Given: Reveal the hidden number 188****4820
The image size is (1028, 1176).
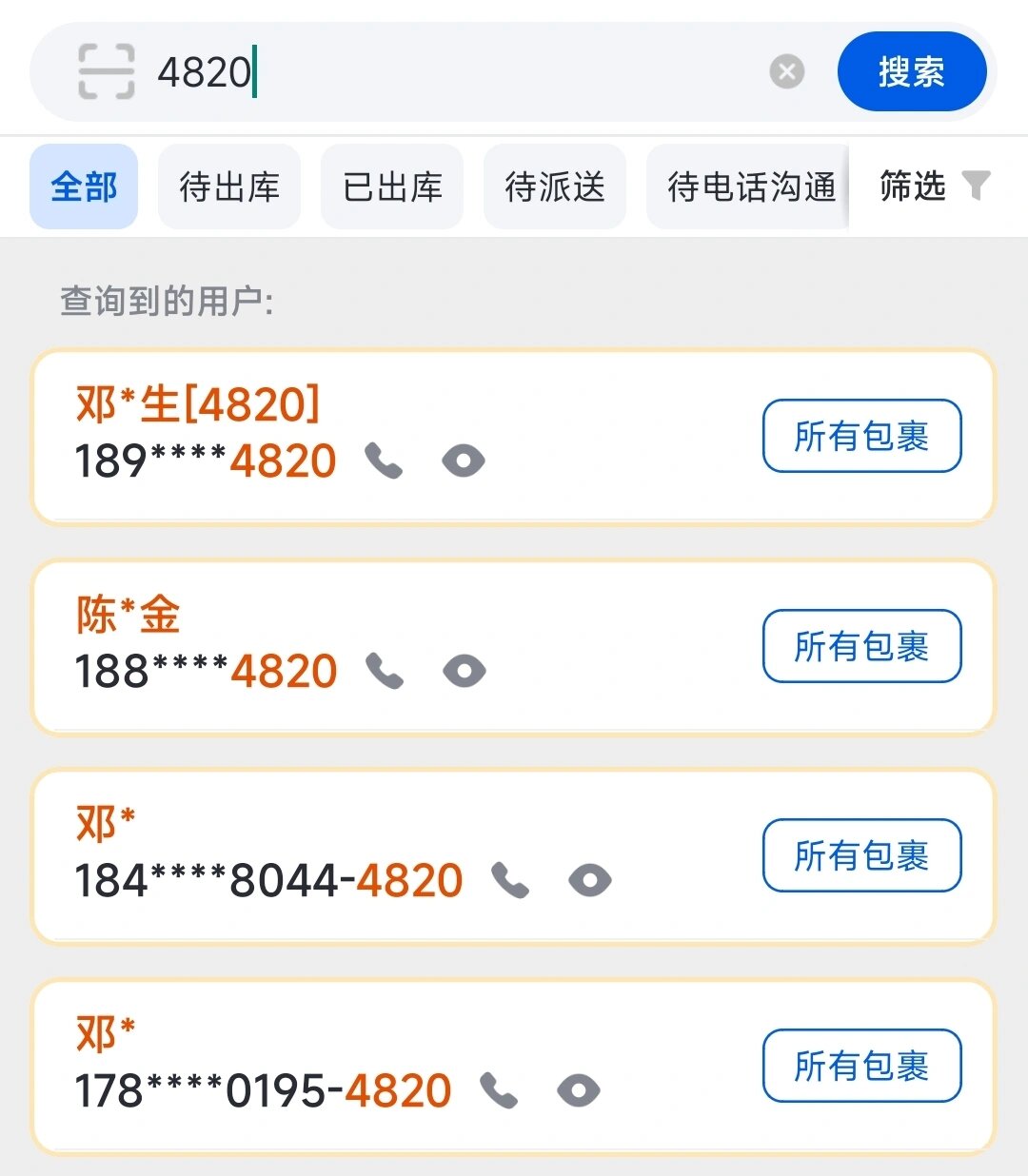Looking at the screenshot, I should coord(465,672).
